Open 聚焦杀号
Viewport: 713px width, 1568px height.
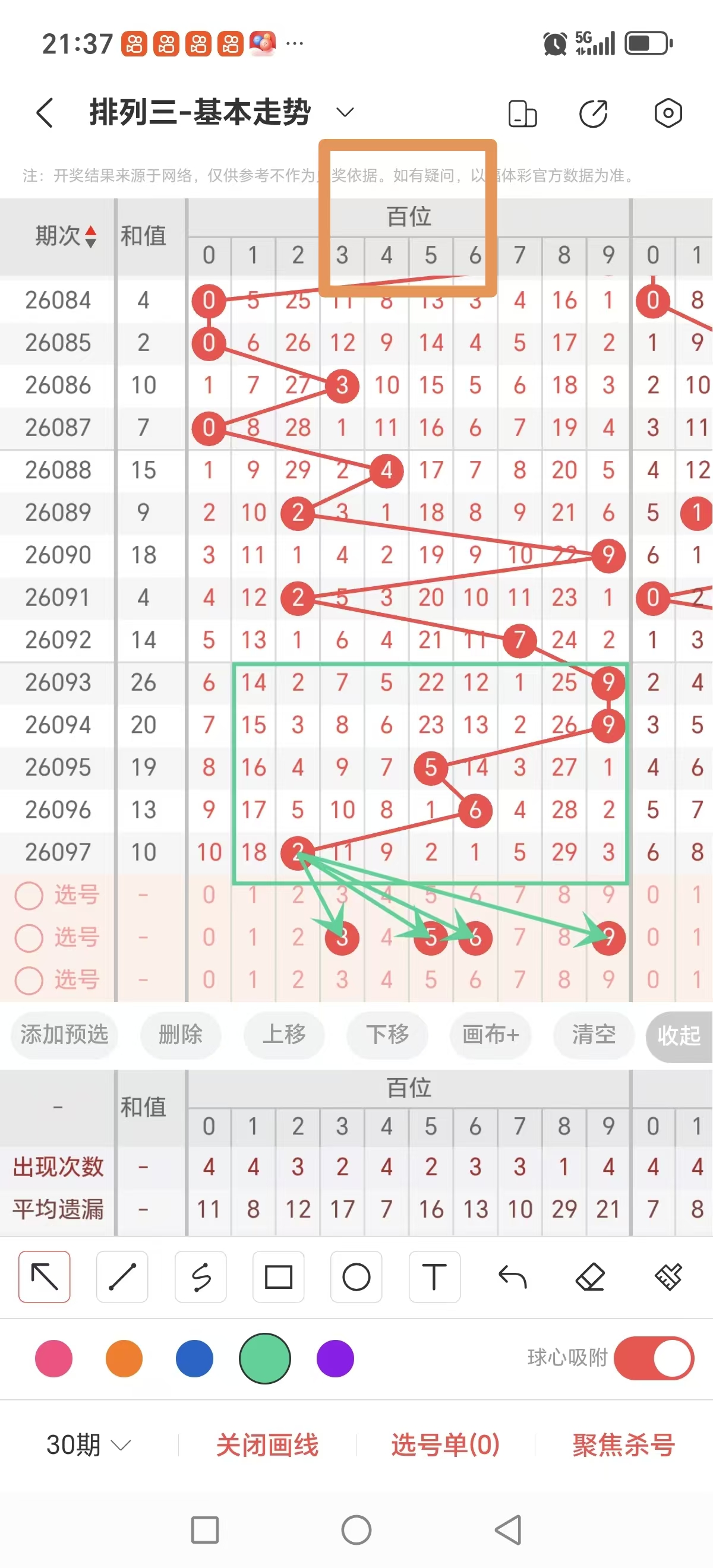(623, 1444)
